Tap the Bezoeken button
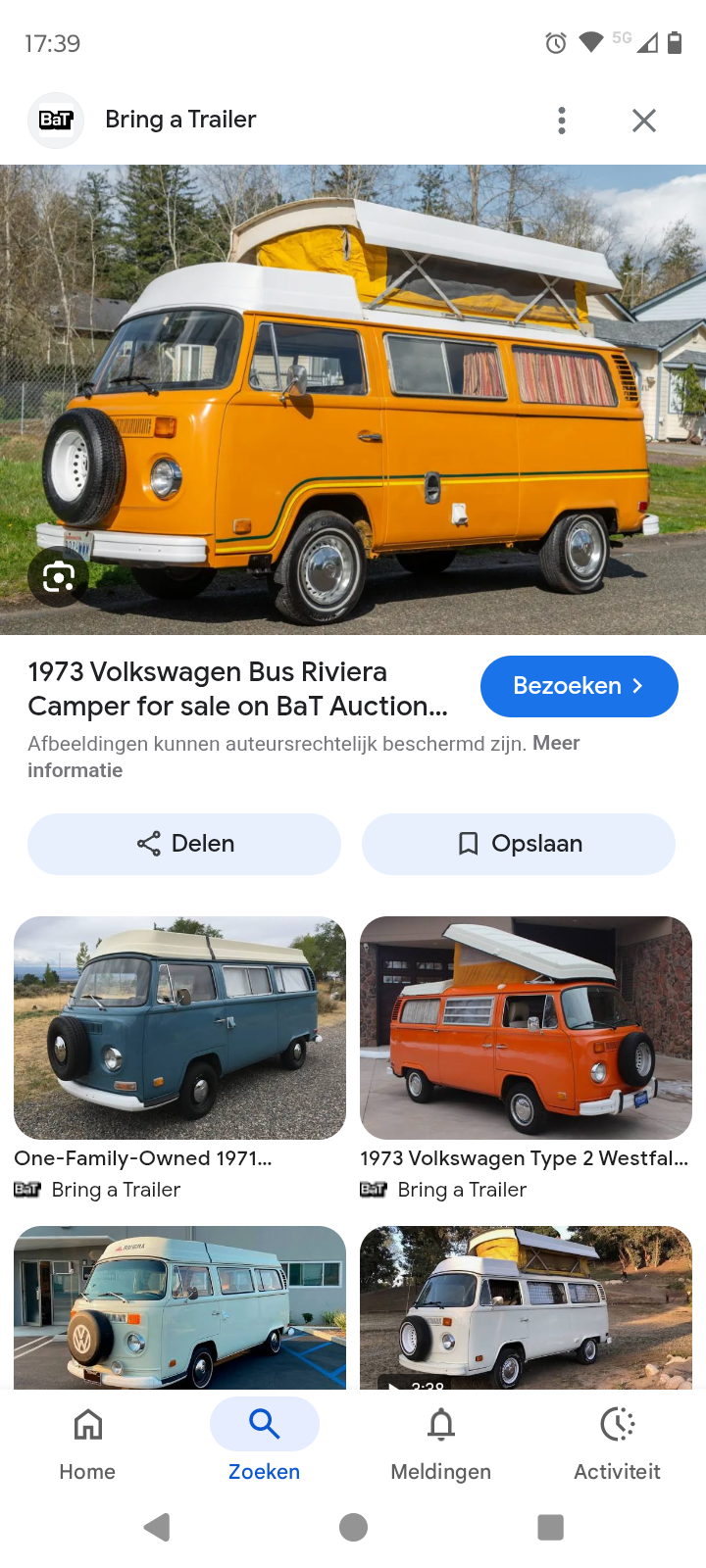Screen dimensions: 706x1568 pos(579,686)
